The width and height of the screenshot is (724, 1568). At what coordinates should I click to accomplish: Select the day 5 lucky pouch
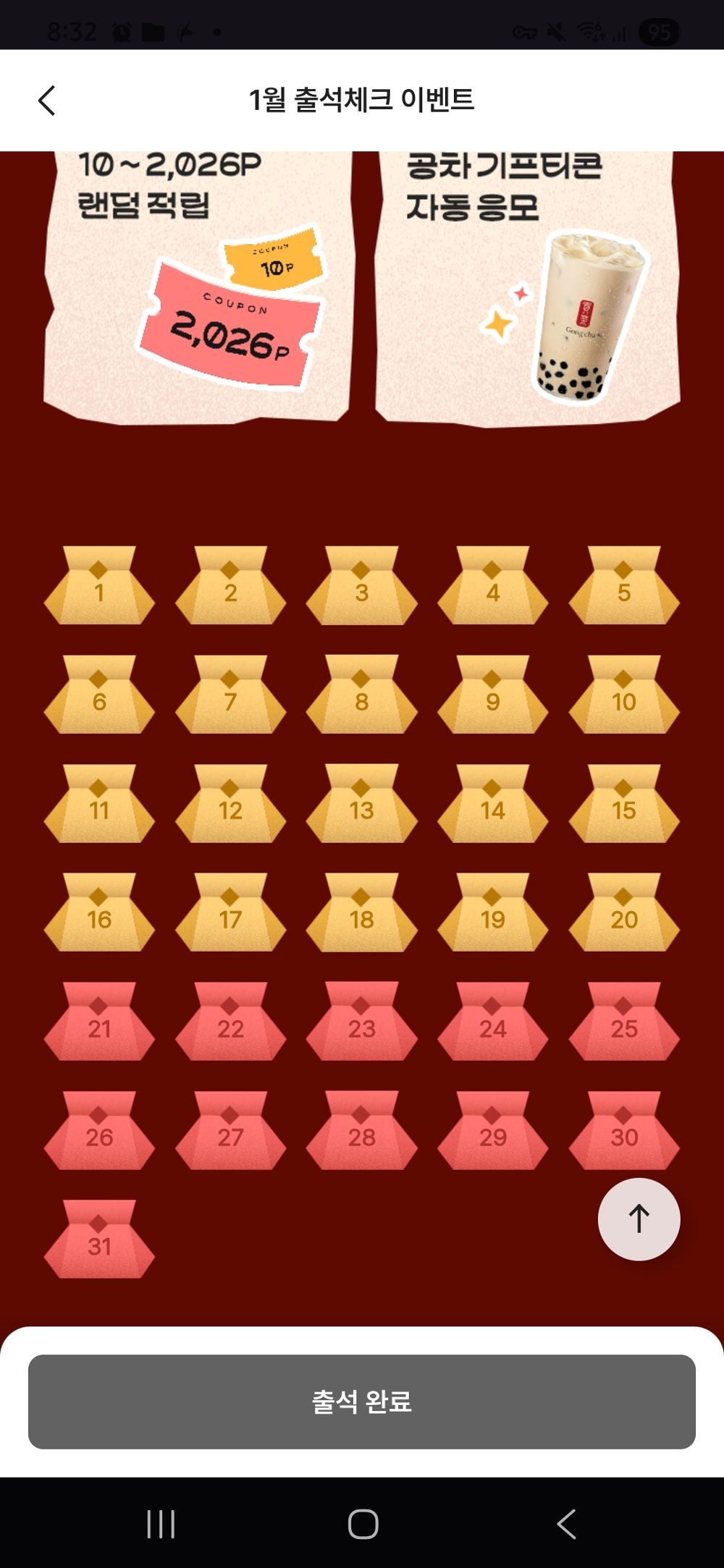624,588
